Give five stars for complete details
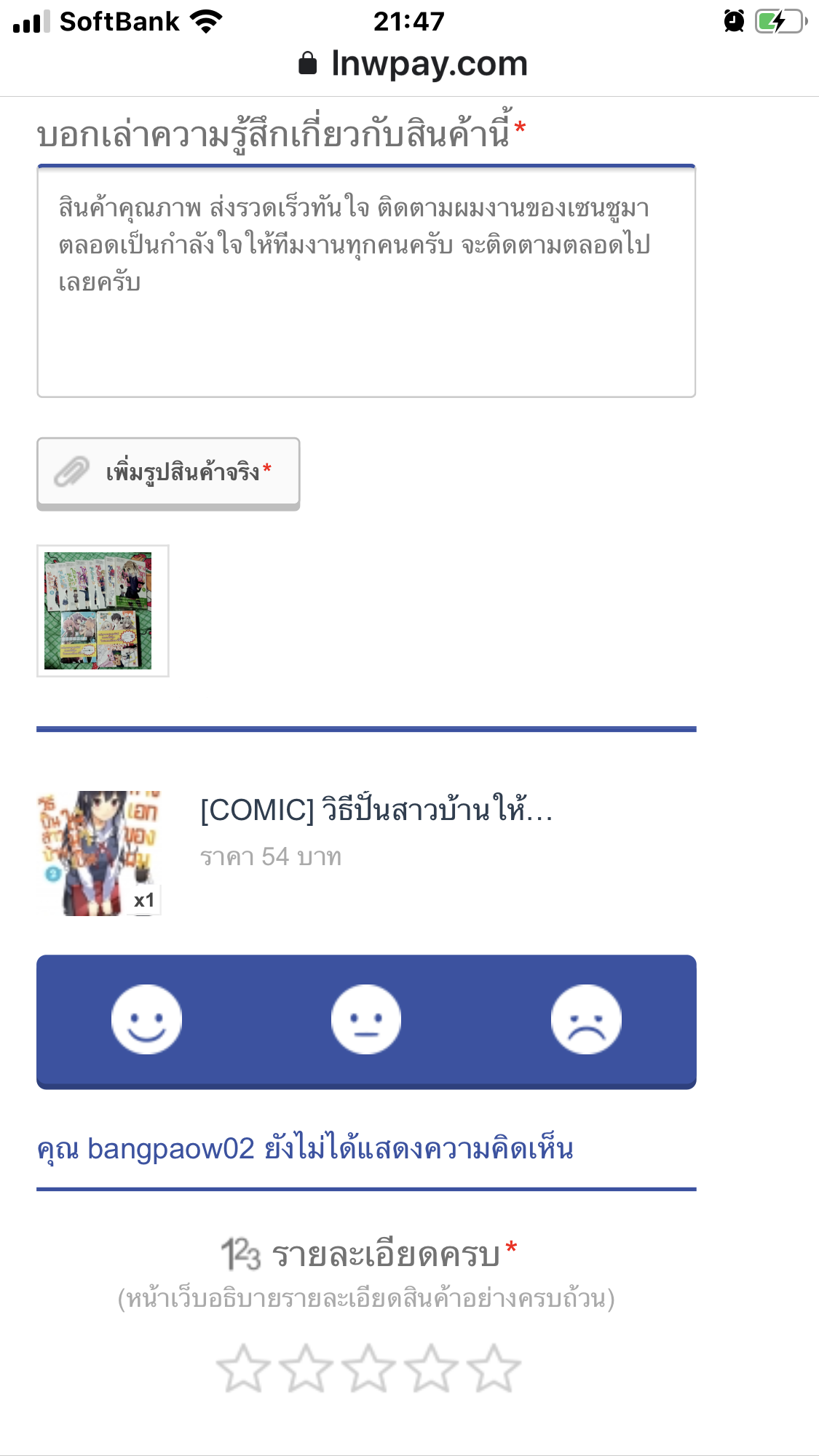Image resolution: width=819 pixels, height=1456 pixels. point(494,1368)
